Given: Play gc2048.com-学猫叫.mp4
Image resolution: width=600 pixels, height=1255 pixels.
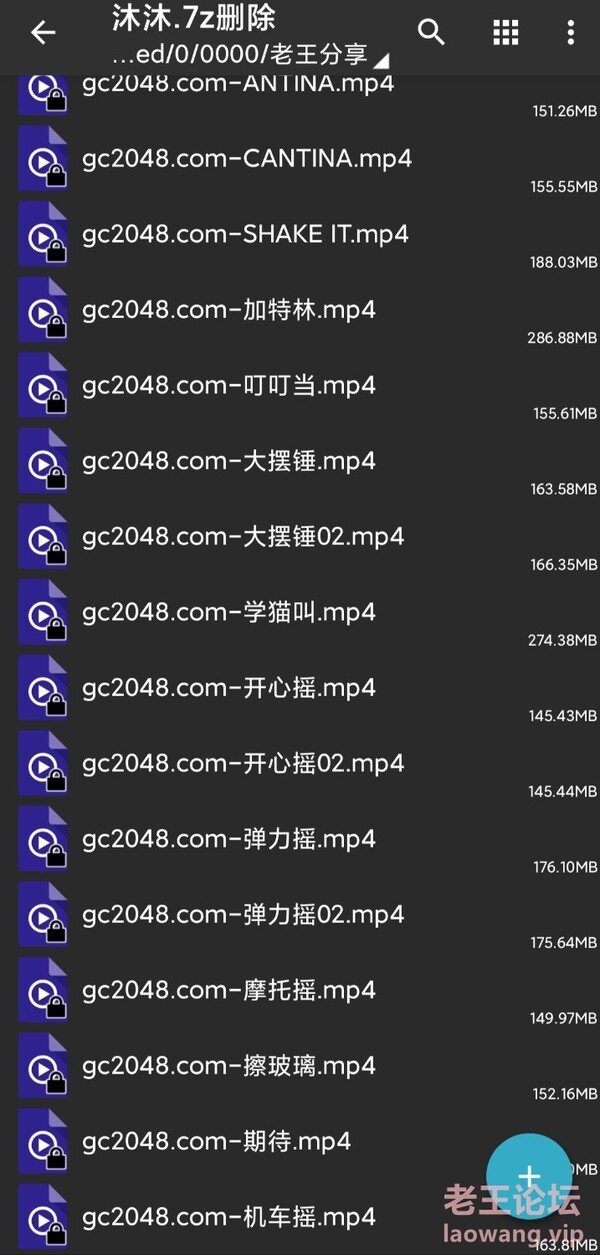Looking at the screenshot, I should coord(229,612).
